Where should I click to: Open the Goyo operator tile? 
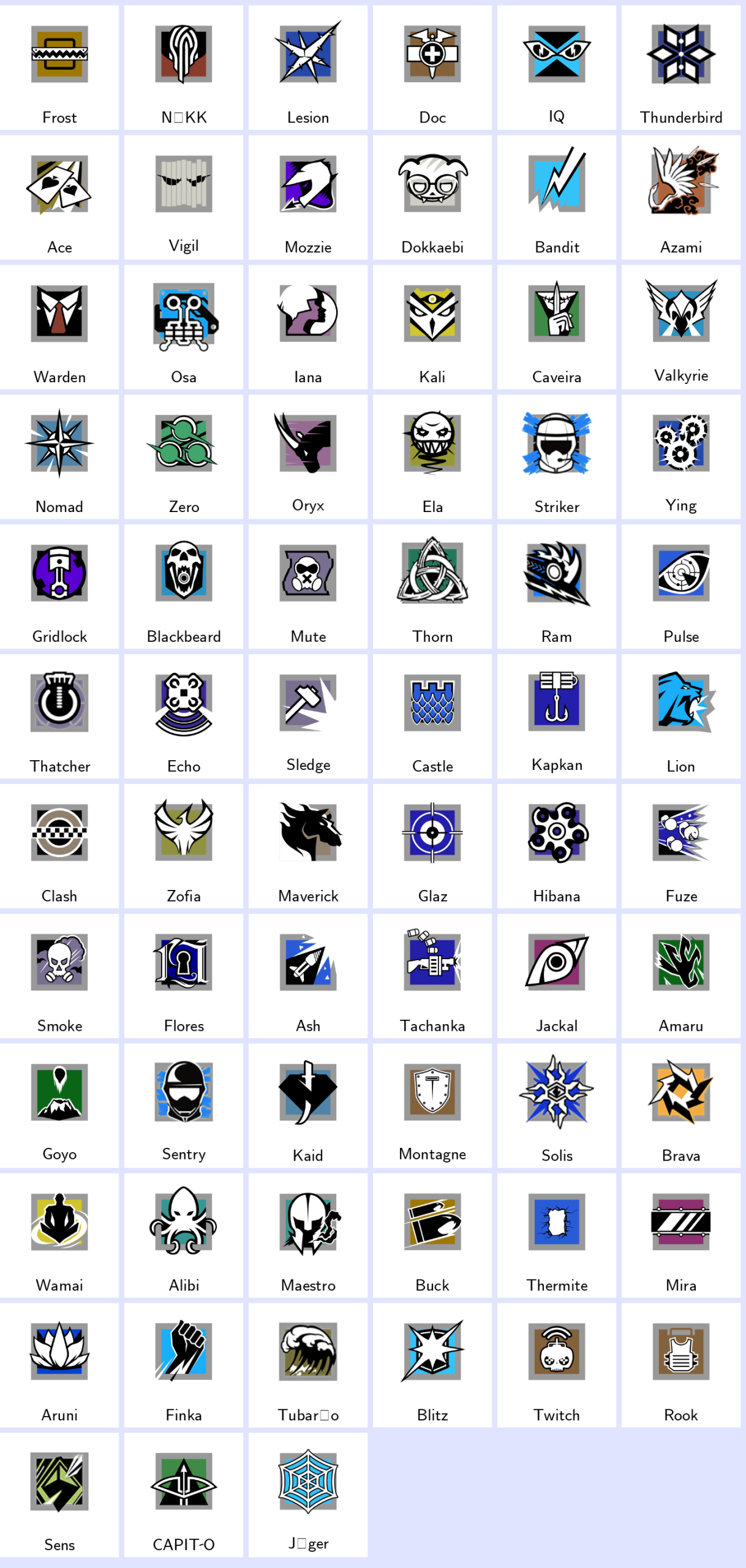point(59,1106)
